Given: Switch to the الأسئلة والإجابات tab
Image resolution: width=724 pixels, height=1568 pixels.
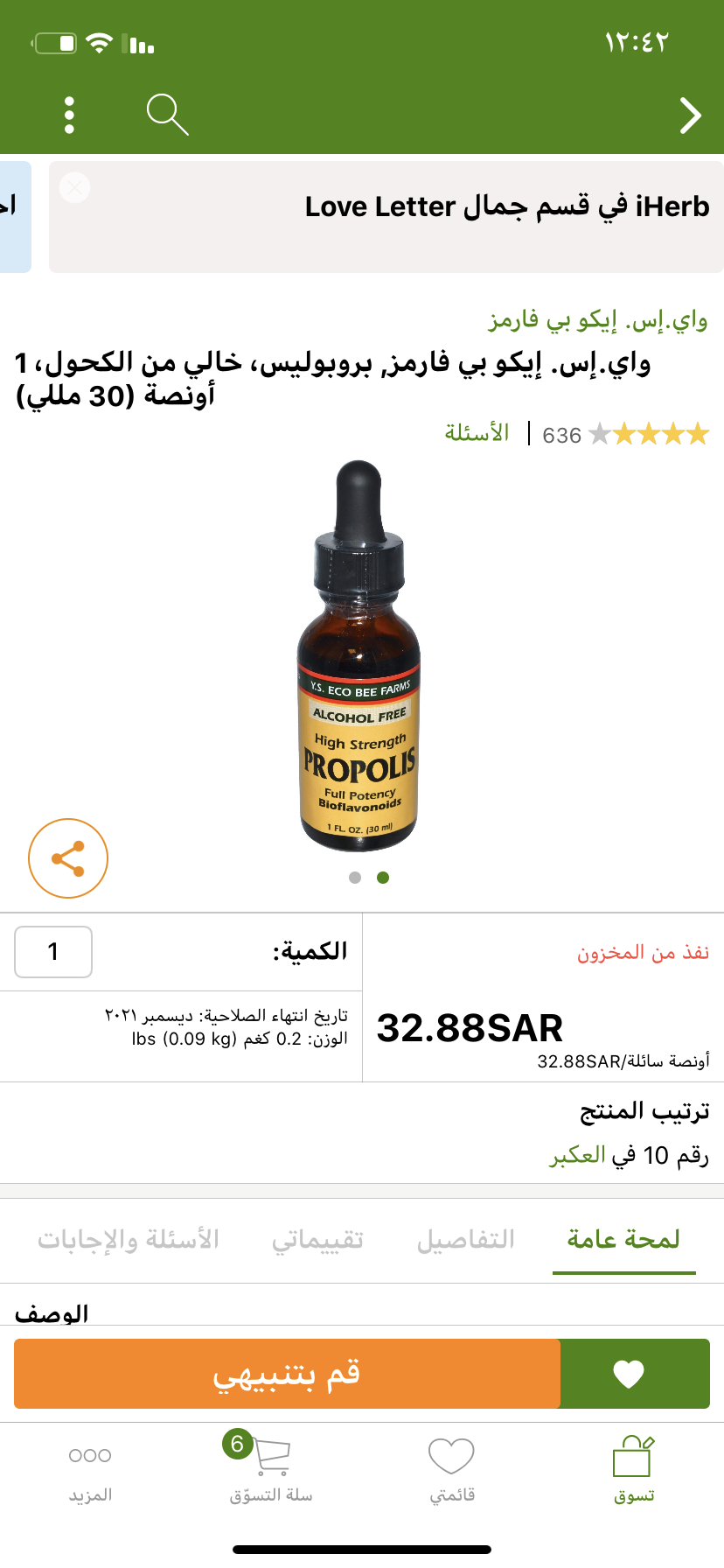Looking at the screenshot, I should click(128, 1239).
